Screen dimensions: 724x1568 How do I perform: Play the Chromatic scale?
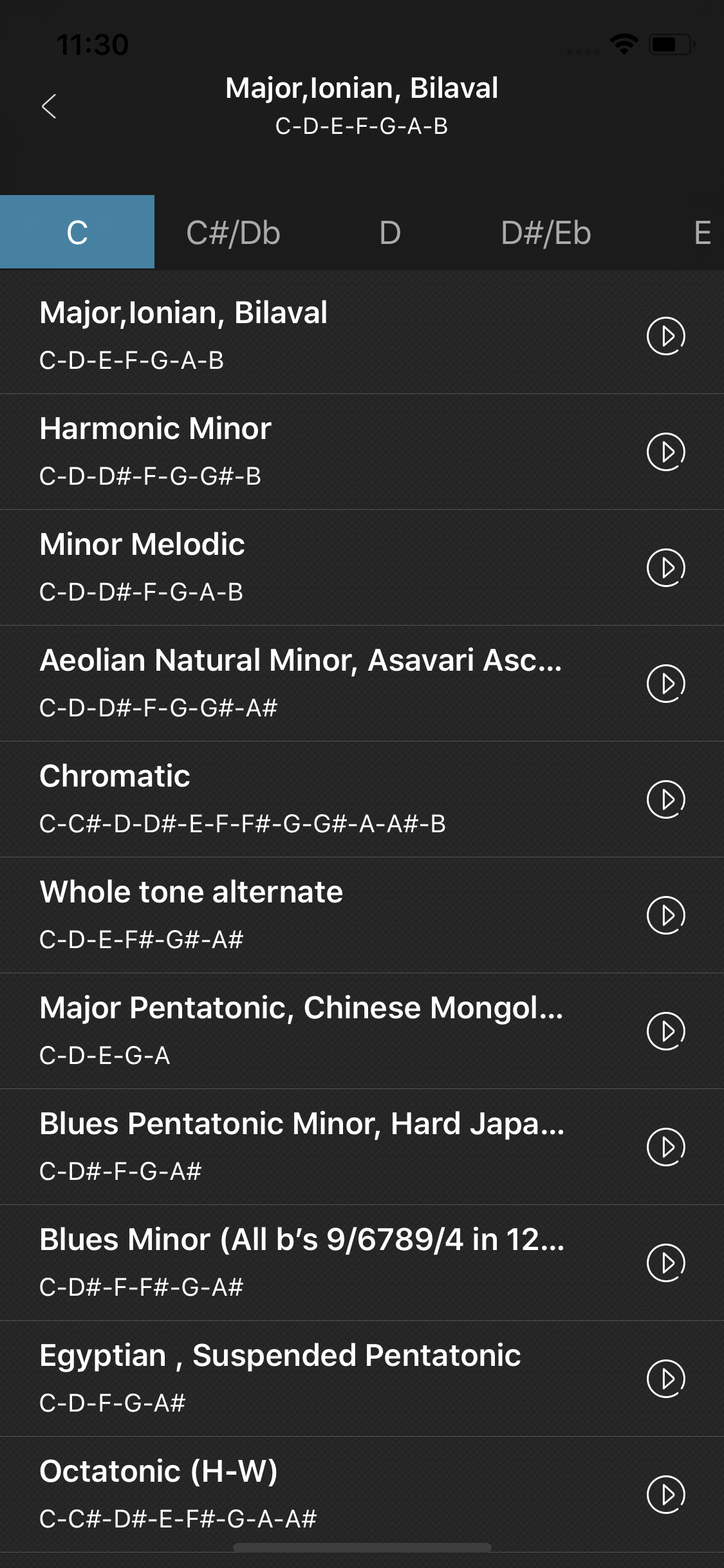[x=665, y=799]
